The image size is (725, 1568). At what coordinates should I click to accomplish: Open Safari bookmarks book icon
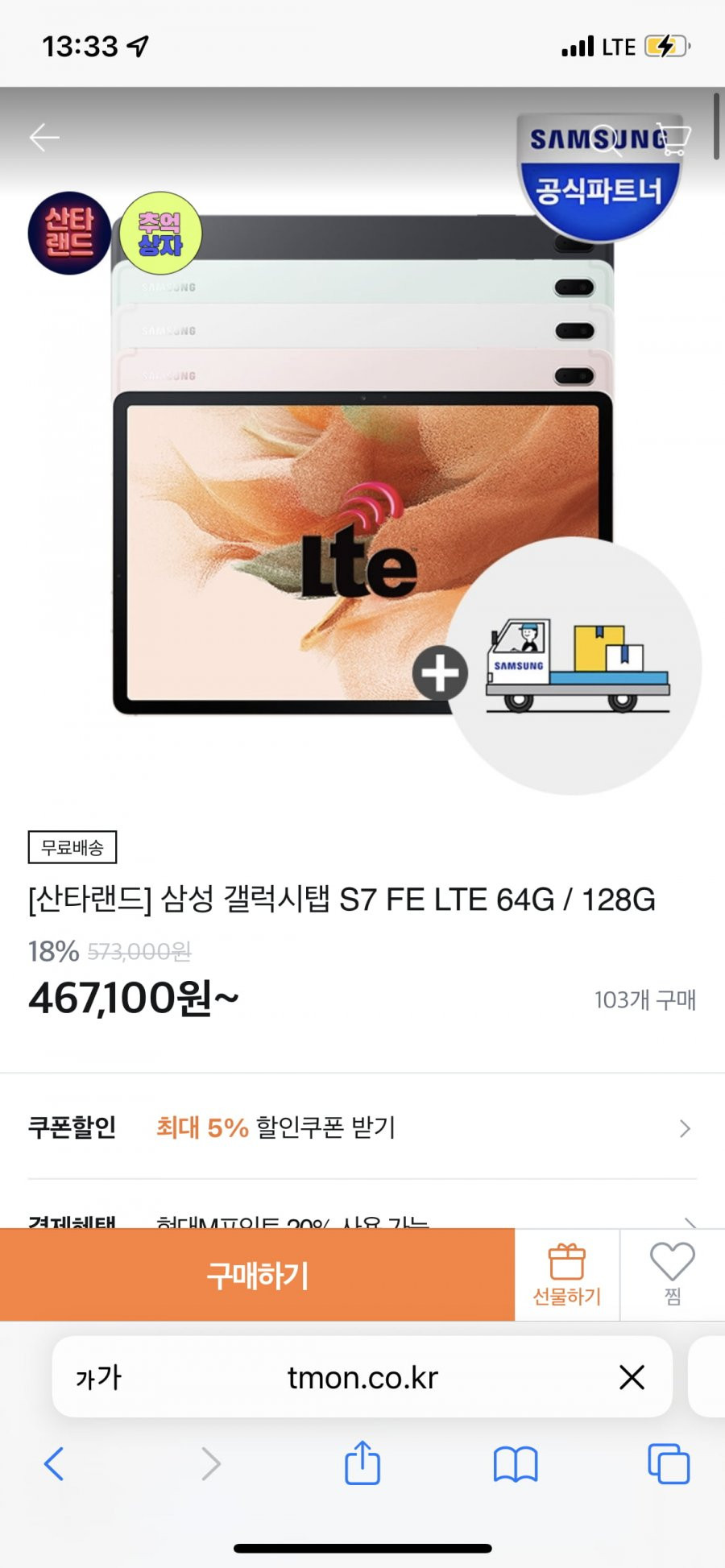point(516,1463)
